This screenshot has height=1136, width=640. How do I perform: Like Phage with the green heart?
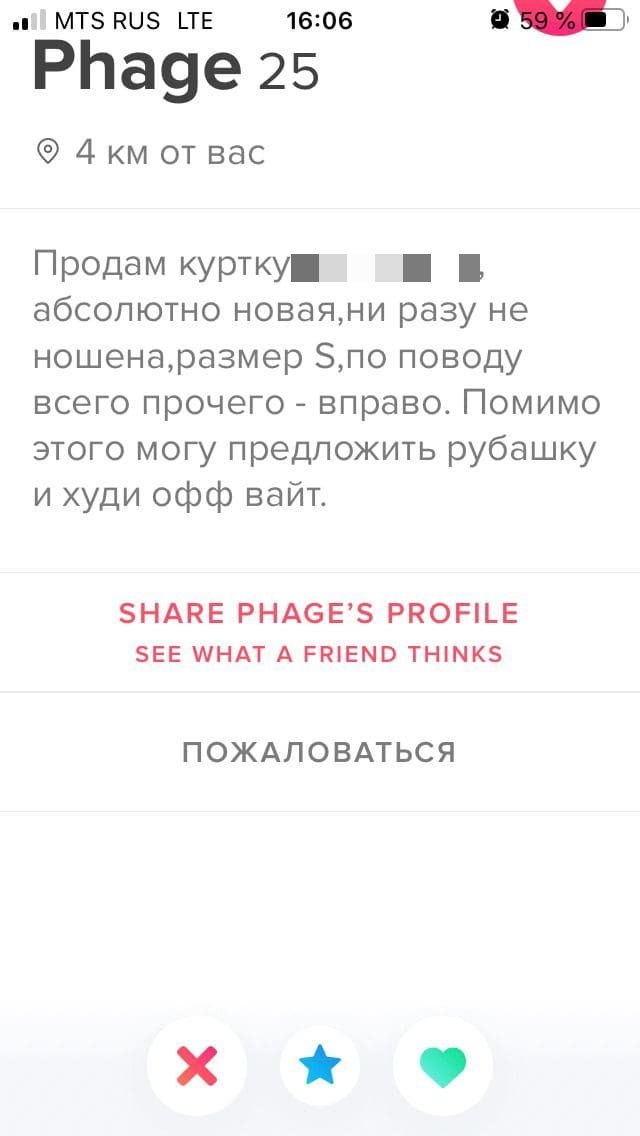(443, 1066)
